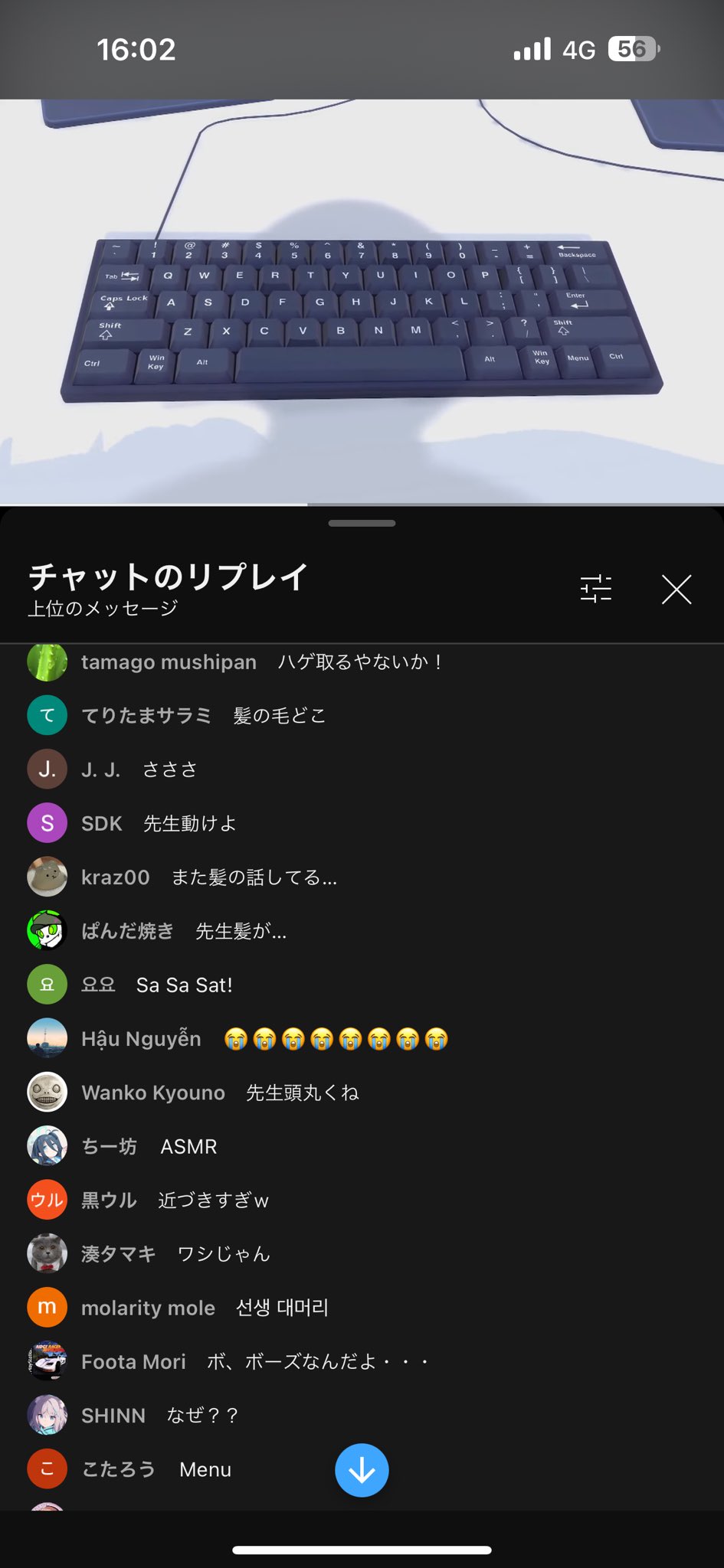This screenshot has height=1568, width=724.
Task: Open the chat filter settings icon
Action: [x=595, y=589]
